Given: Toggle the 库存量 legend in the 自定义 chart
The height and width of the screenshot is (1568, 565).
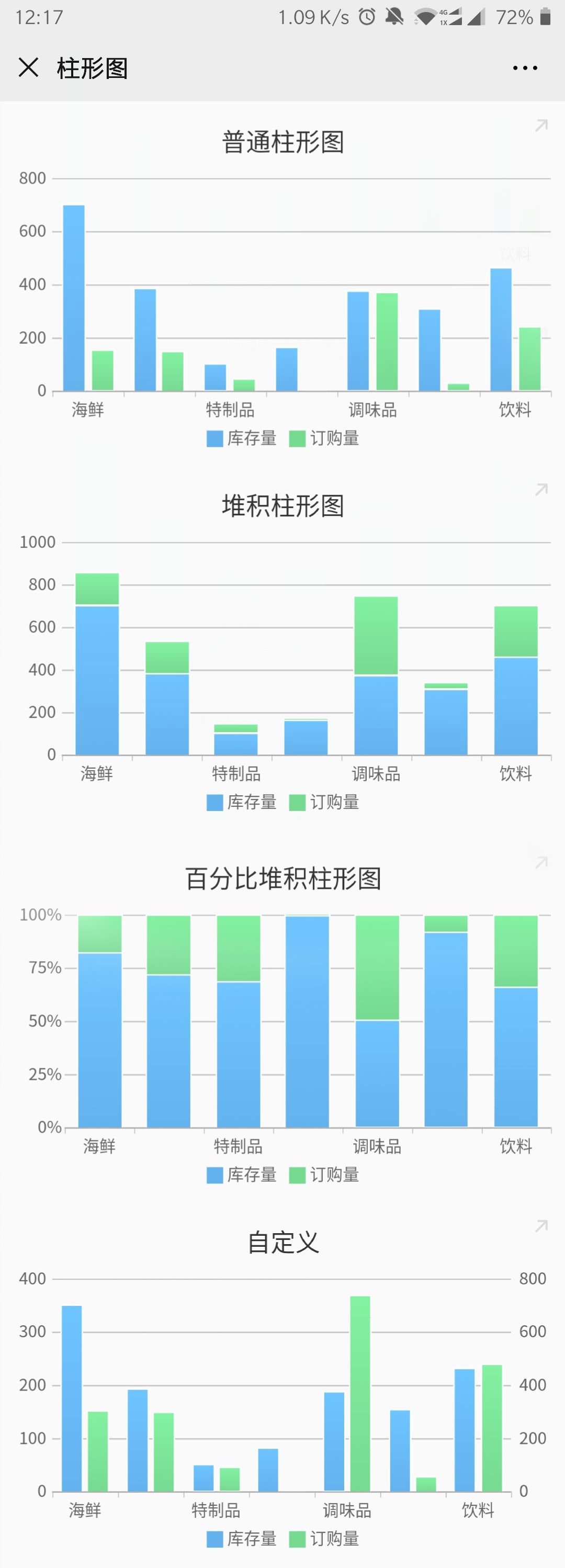Looking at the screenshot, I should point(242,1539).
